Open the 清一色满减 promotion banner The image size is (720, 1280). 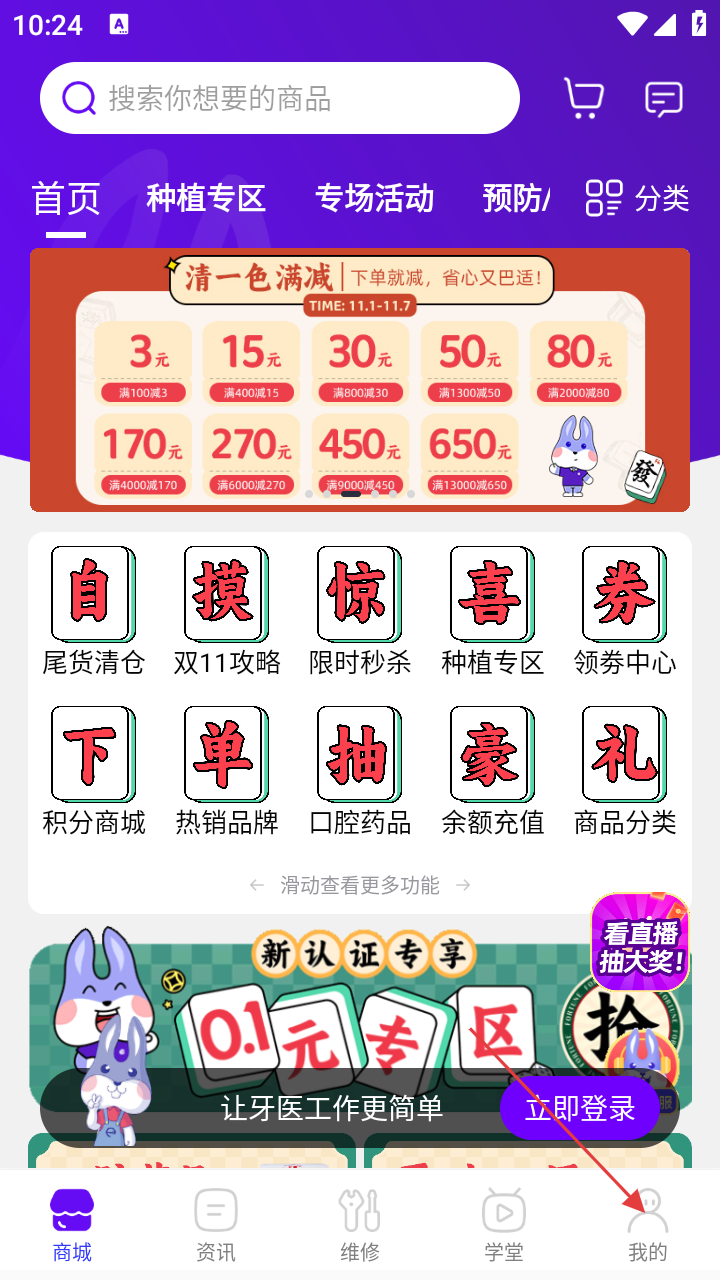pos(360,380)
